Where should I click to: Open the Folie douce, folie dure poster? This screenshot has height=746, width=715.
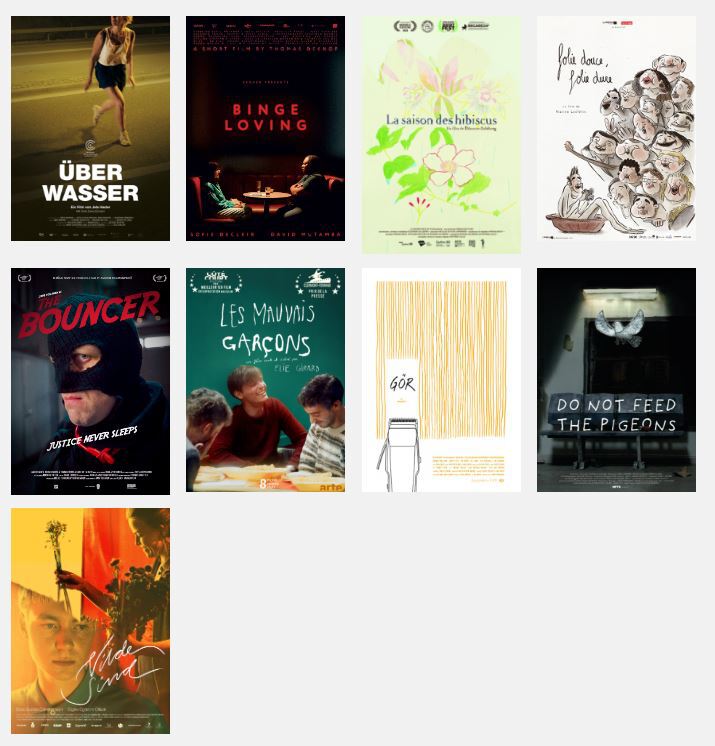click(x=616, y=128)
